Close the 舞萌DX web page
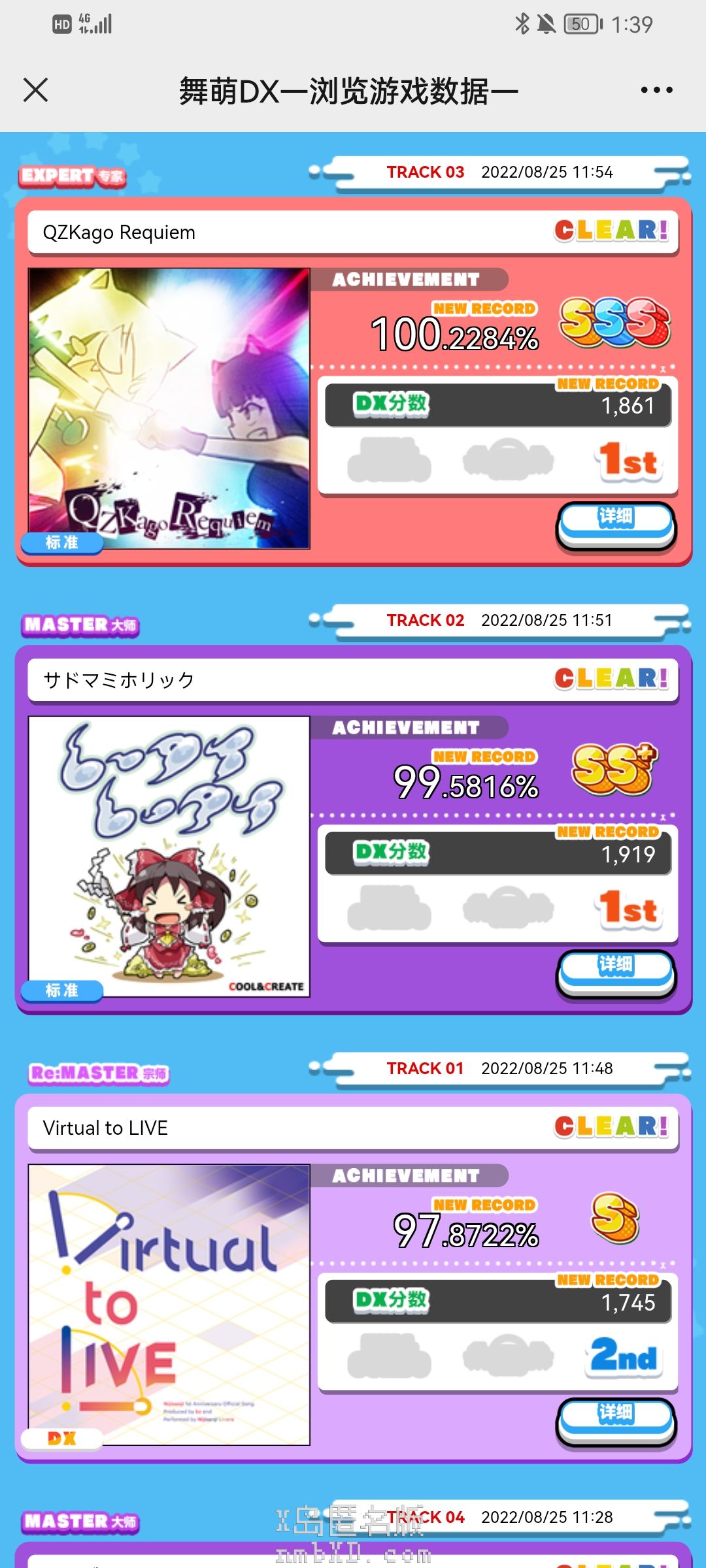 point(36,90)
